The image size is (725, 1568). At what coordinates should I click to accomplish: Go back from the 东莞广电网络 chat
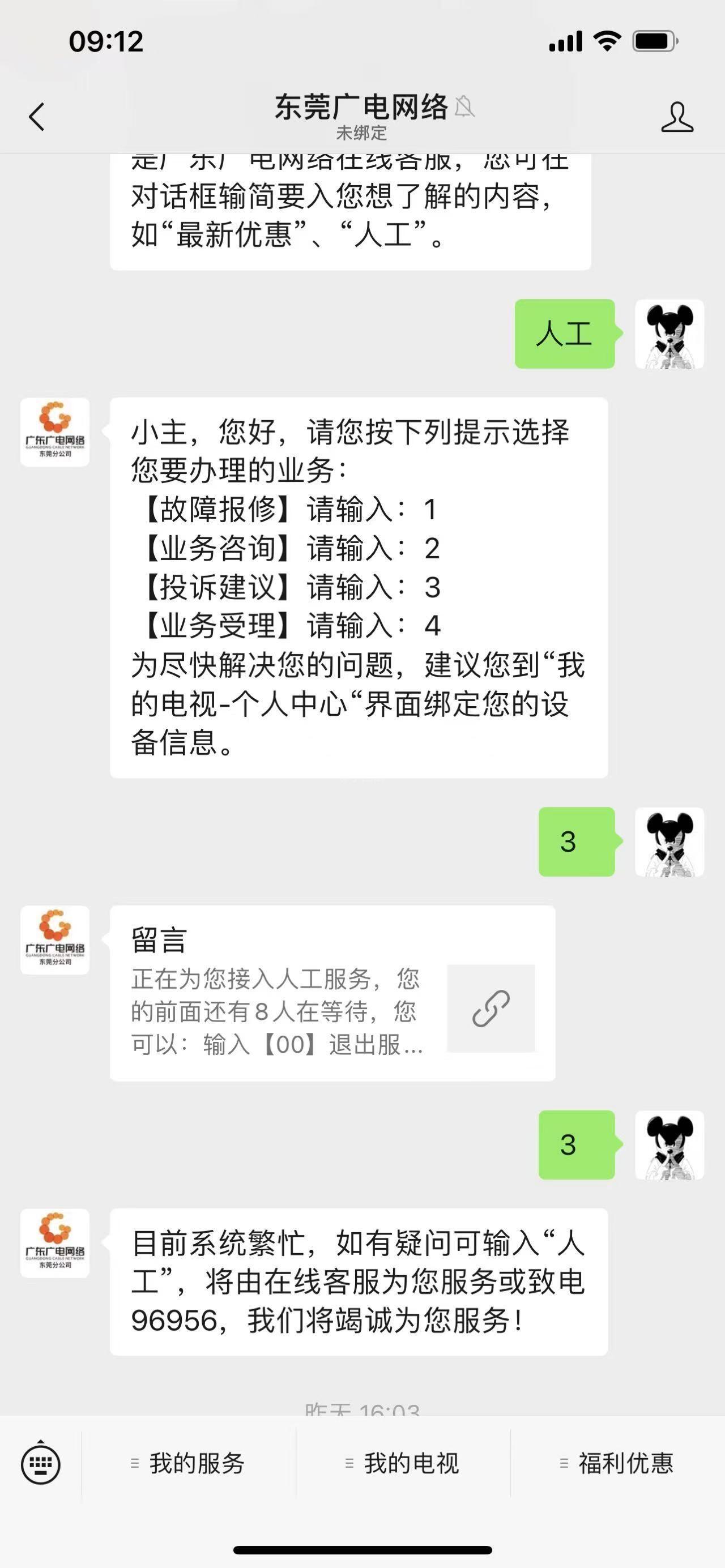[x=37, y=116]
